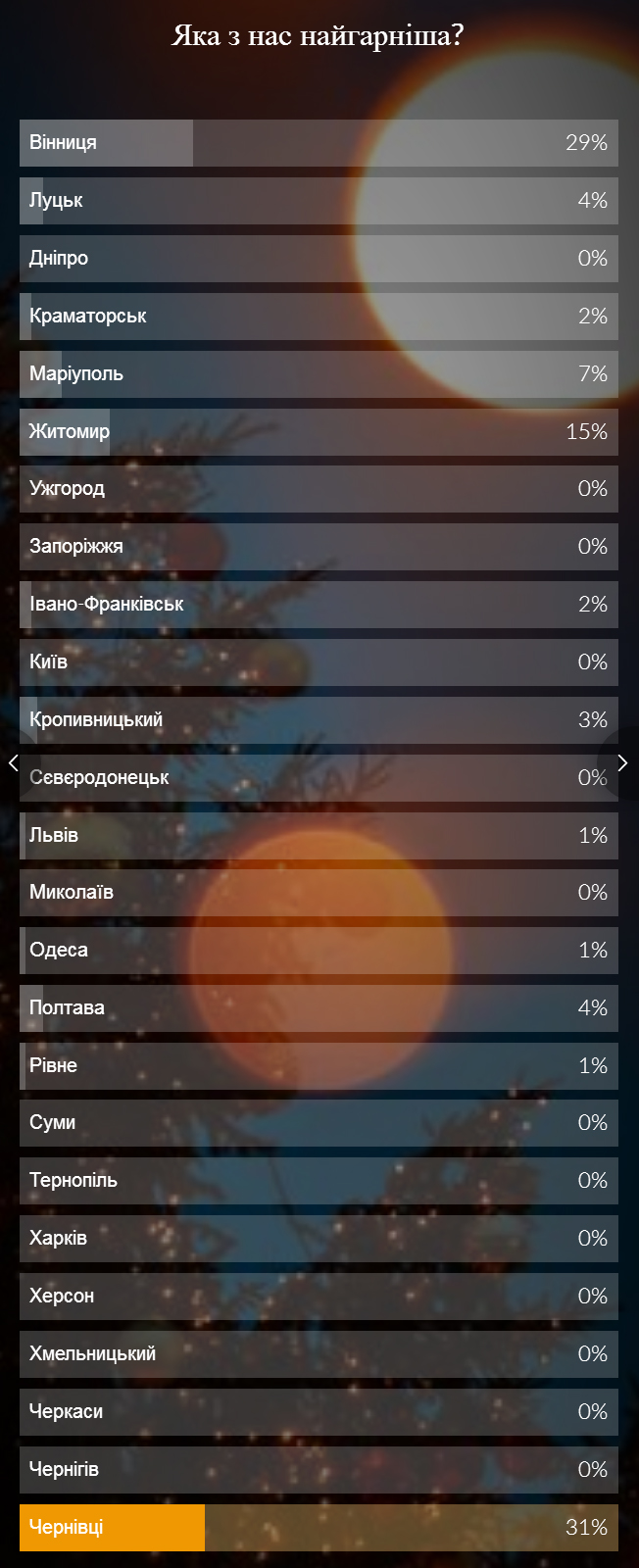Select Київ as your answer
Image resolution: width=639 pixels, height=1568 pixels.
point(319,662)
